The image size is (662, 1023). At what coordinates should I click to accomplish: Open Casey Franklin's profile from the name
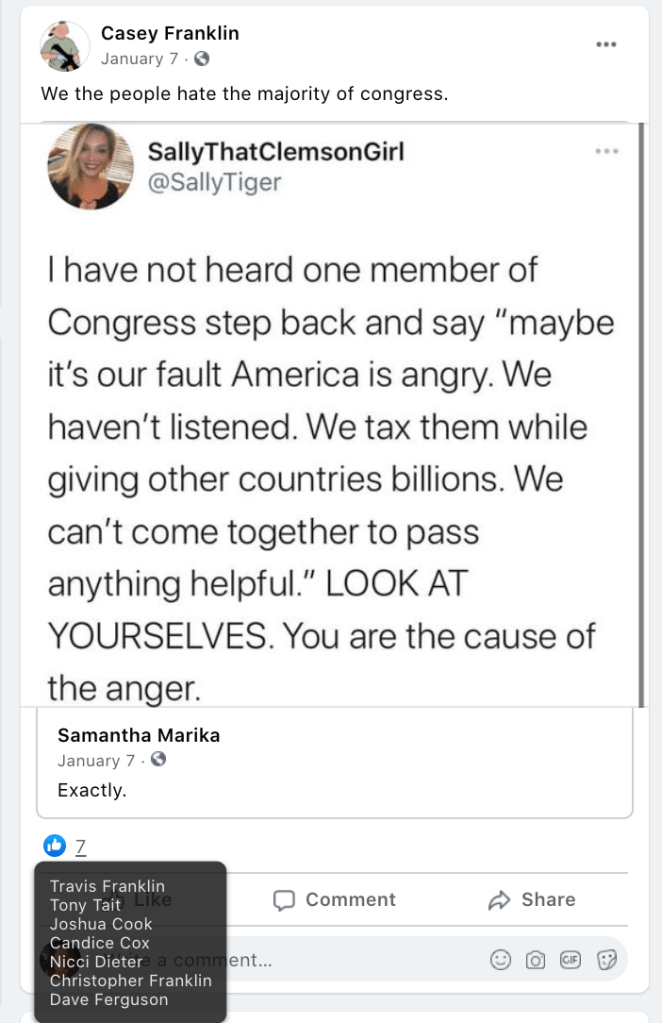click(x=170, y=33)
